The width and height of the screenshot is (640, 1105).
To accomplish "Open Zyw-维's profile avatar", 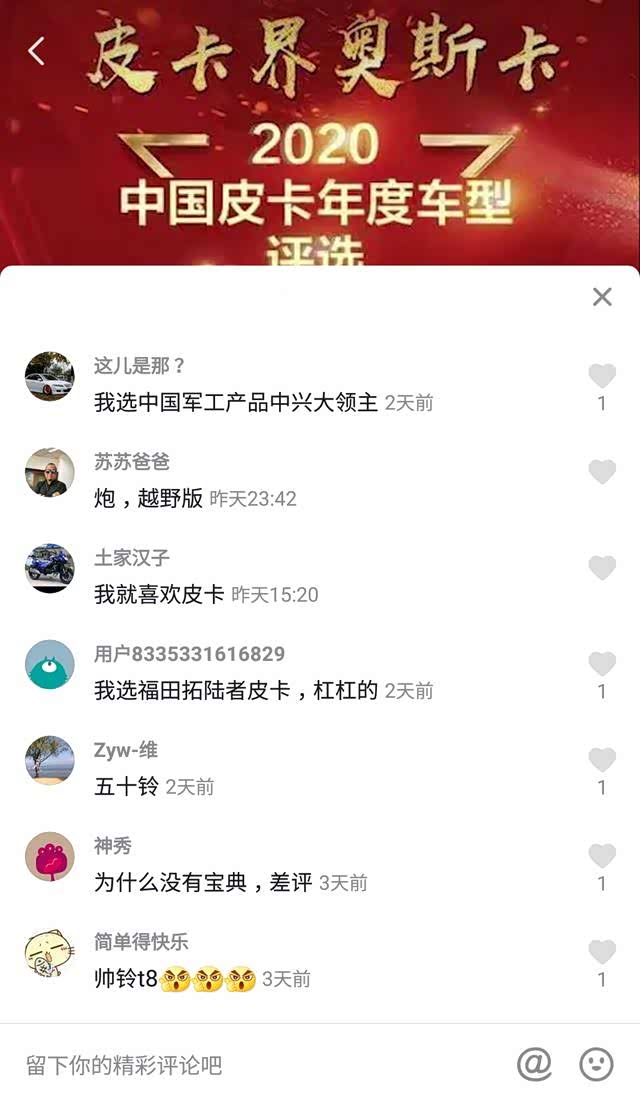I will coord(50,761).
